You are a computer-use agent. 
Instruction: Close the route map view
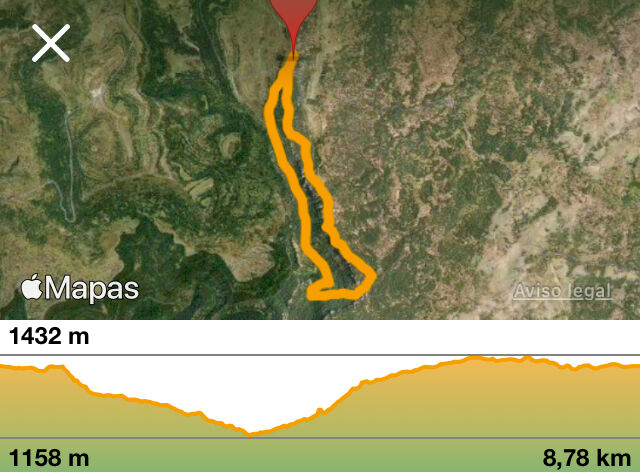tap(50, 43)
